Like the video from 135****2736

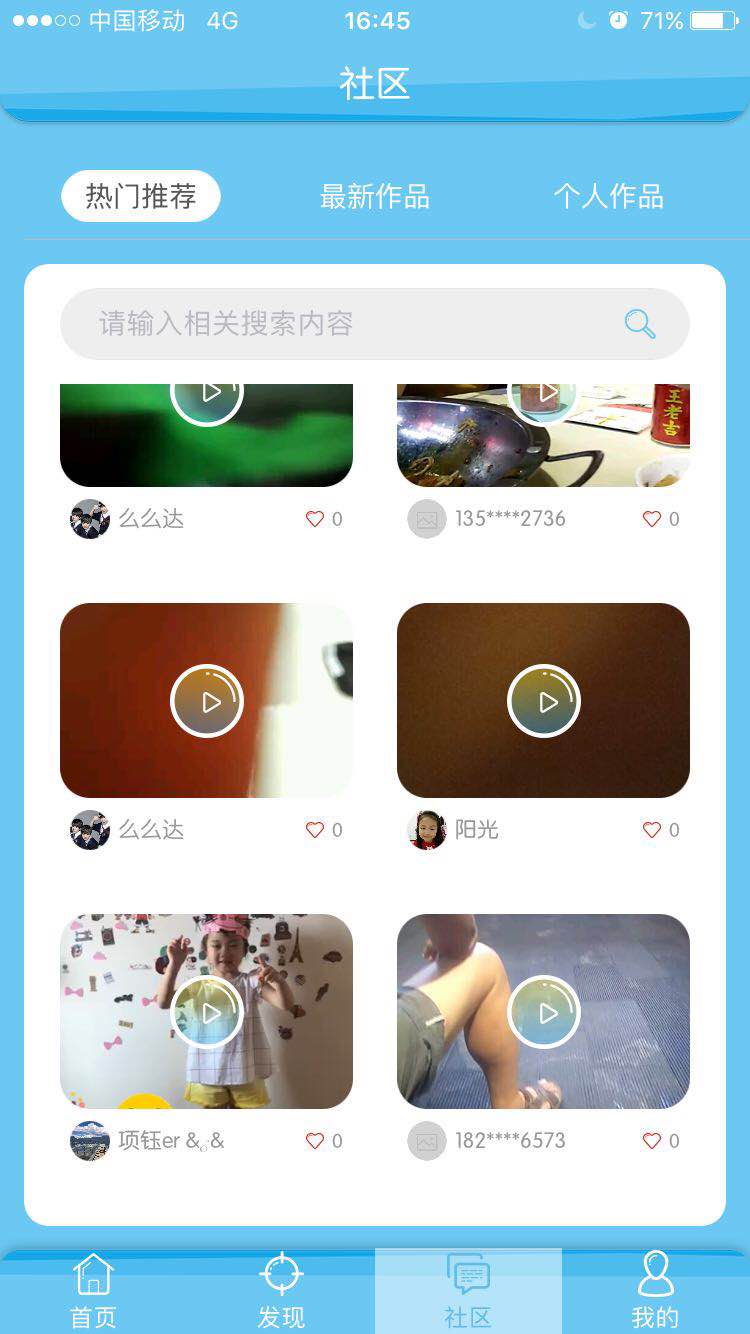(x=652, y=519)
